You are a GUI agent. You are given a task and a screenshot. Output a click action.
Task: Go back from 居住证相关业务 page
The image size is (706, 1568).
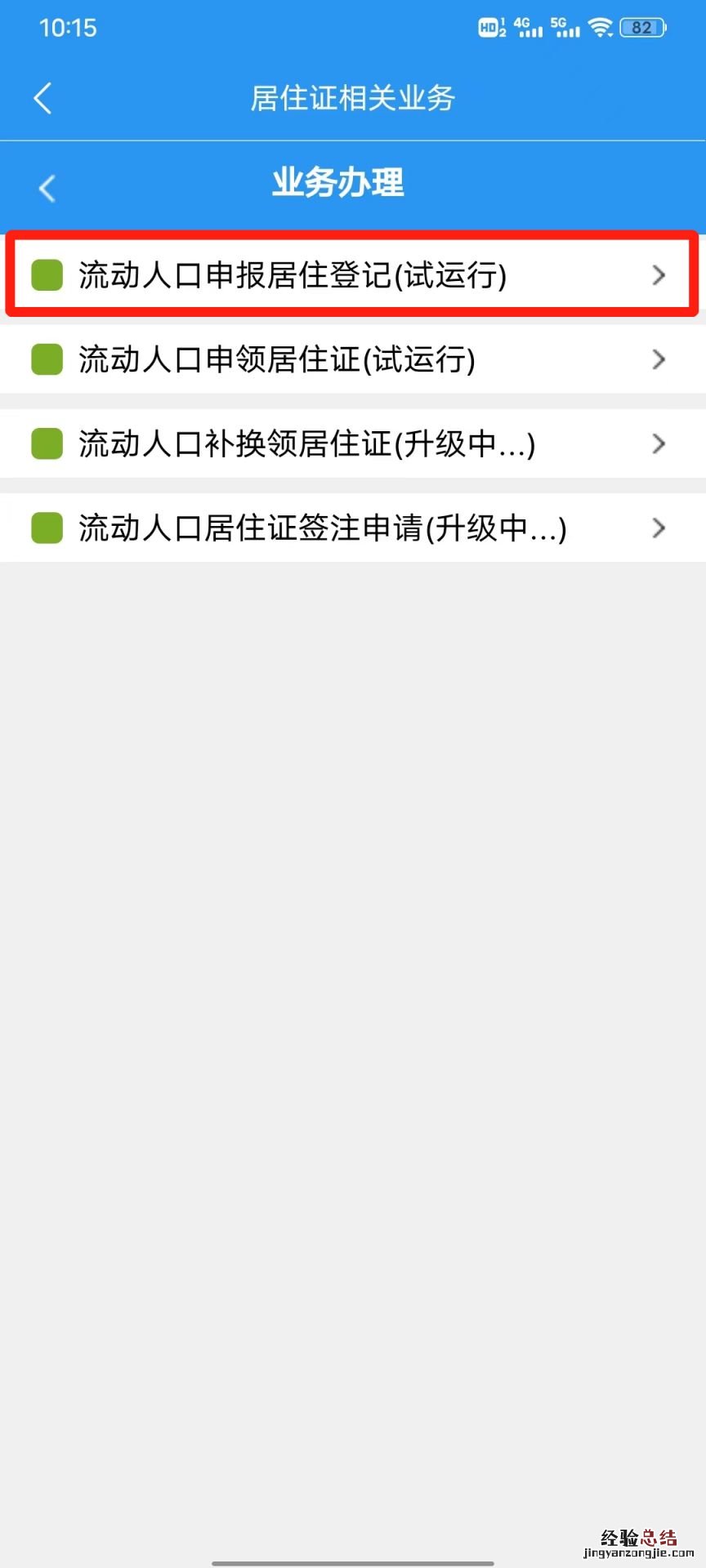pos(43,99)
